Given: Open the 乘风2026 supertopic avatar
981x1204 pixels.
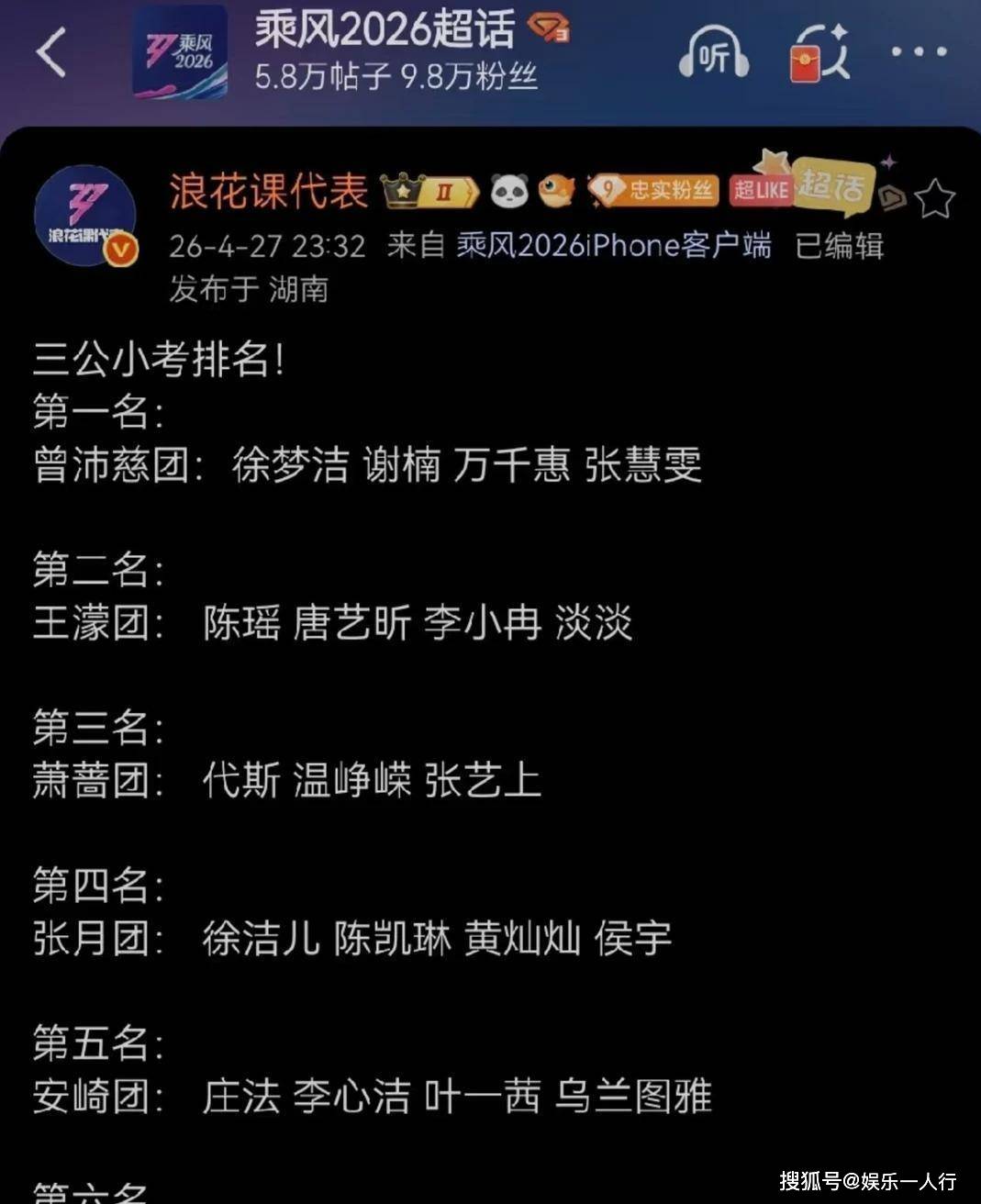Looking at the screenshot, I should (x=180, y=52).
